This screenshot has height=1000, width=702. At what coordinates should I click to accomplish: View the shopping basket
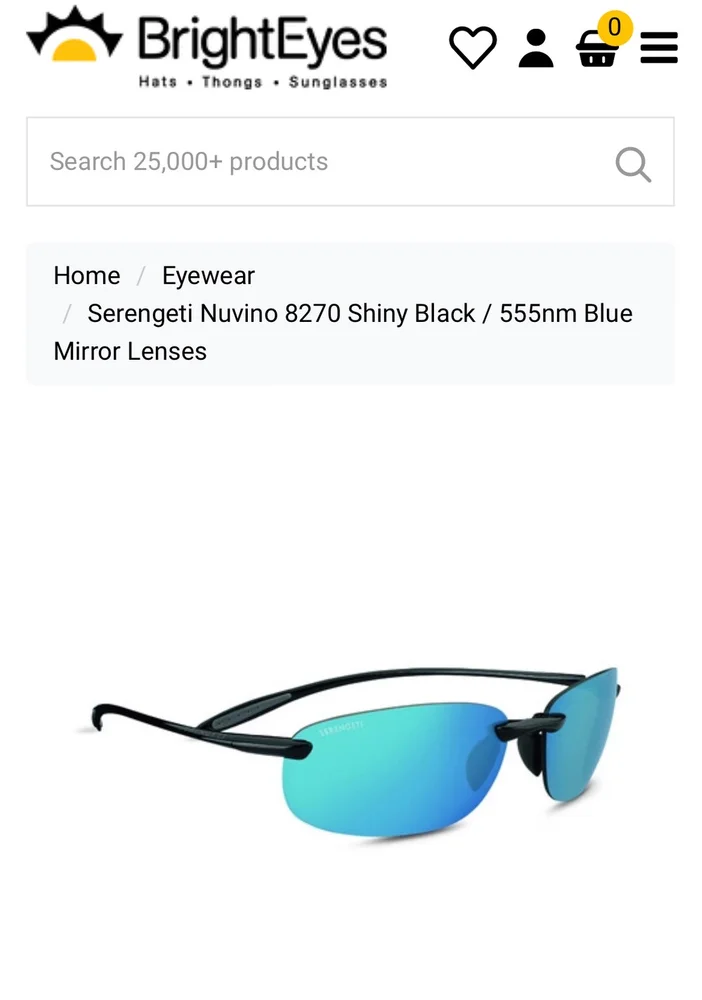pos(597,48)
